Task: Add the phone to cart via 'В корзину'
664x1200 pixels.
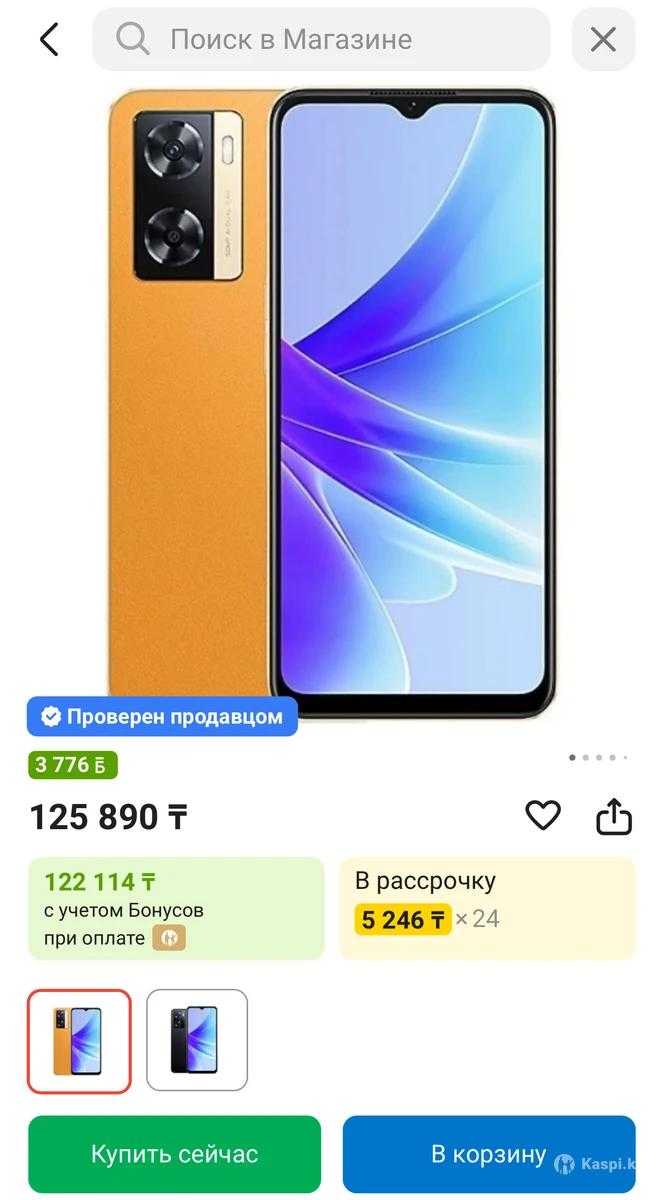Action: coord(488,1154)
